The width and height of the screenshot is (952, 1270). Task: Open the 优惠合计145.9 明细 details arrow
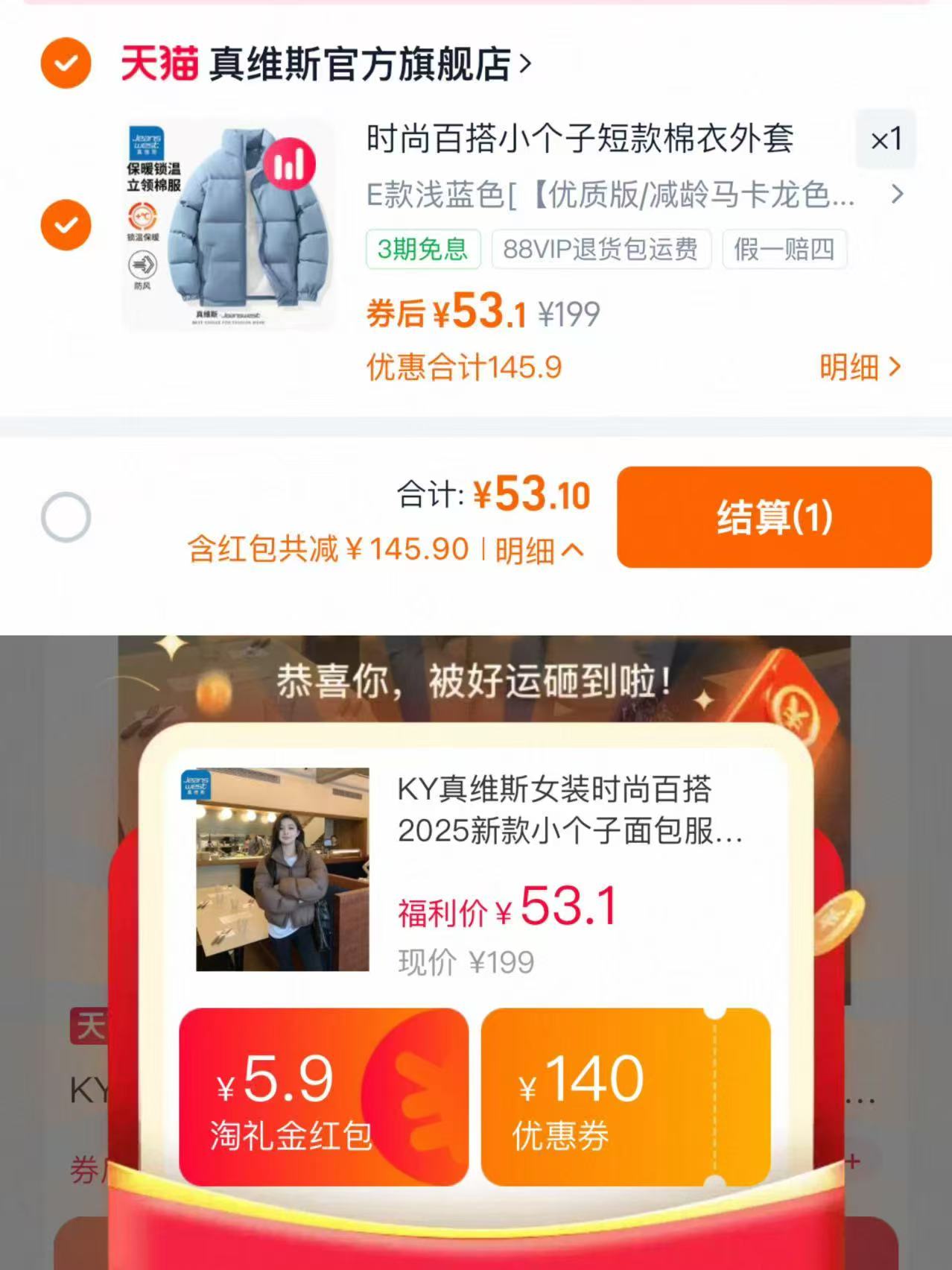(860, 365)
